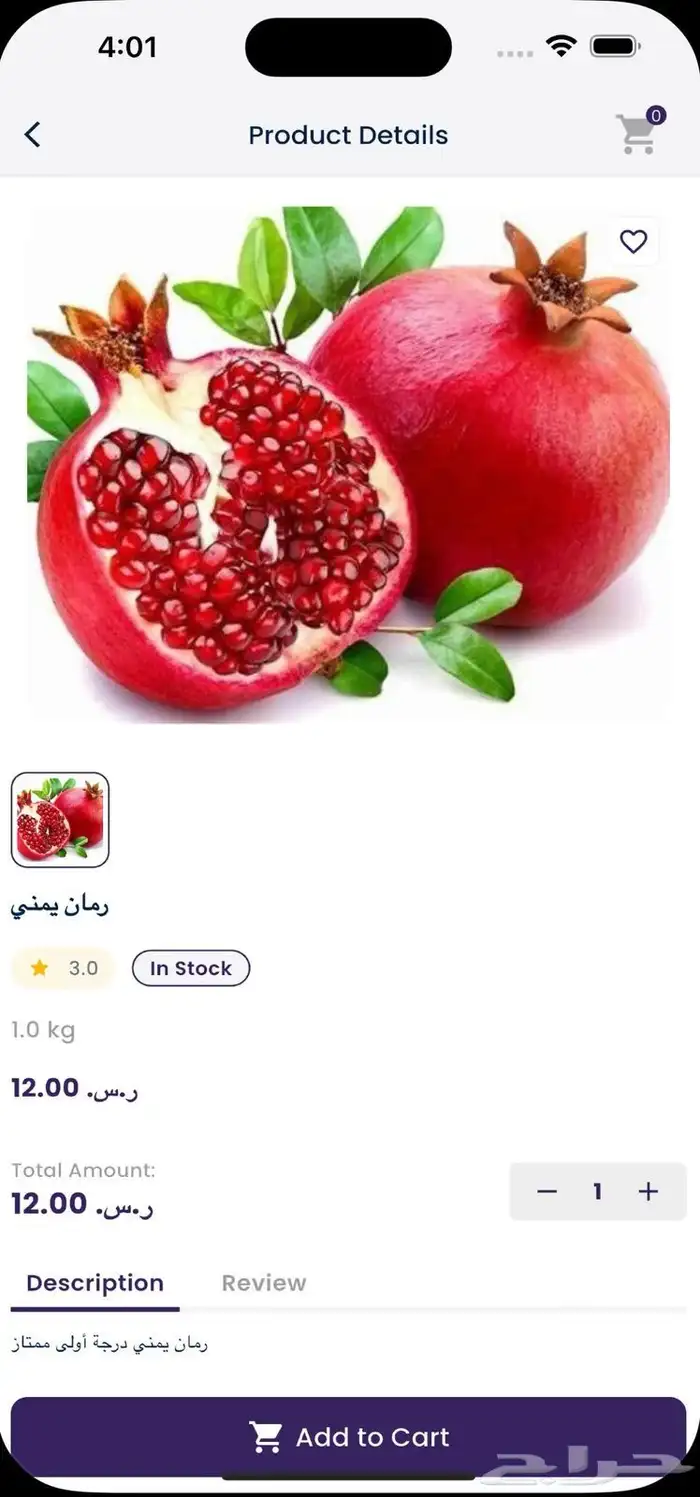Open the shopping cart
Viewport: 700px width, 1497px height.
[x=636, y=134]
